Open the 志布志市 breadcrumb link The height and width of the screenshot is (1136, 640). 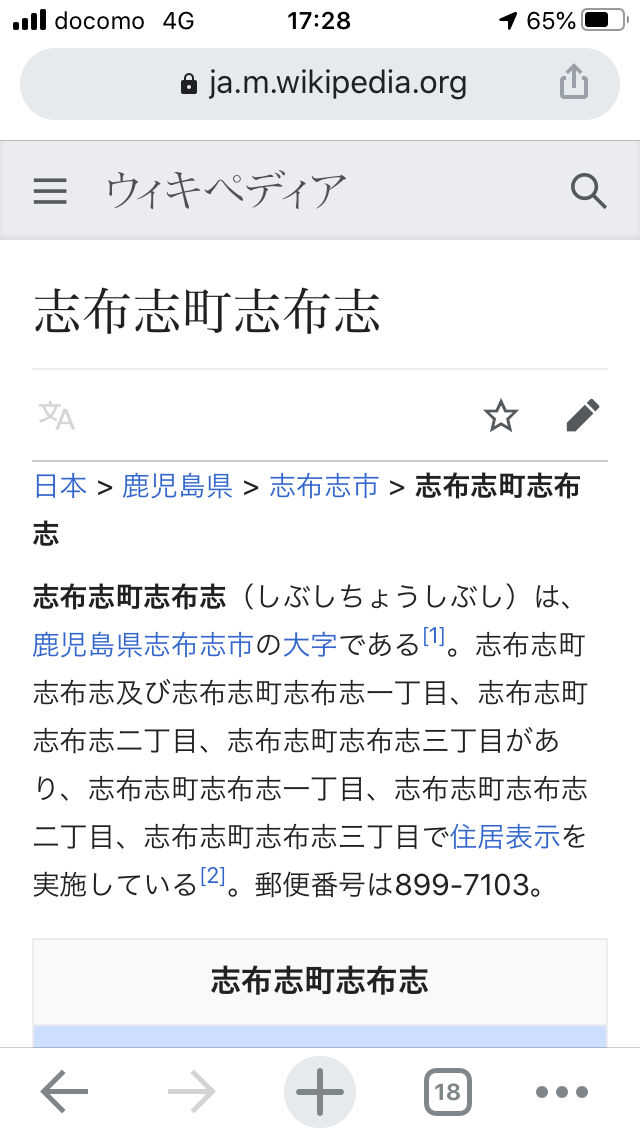[x=325, y=486]
